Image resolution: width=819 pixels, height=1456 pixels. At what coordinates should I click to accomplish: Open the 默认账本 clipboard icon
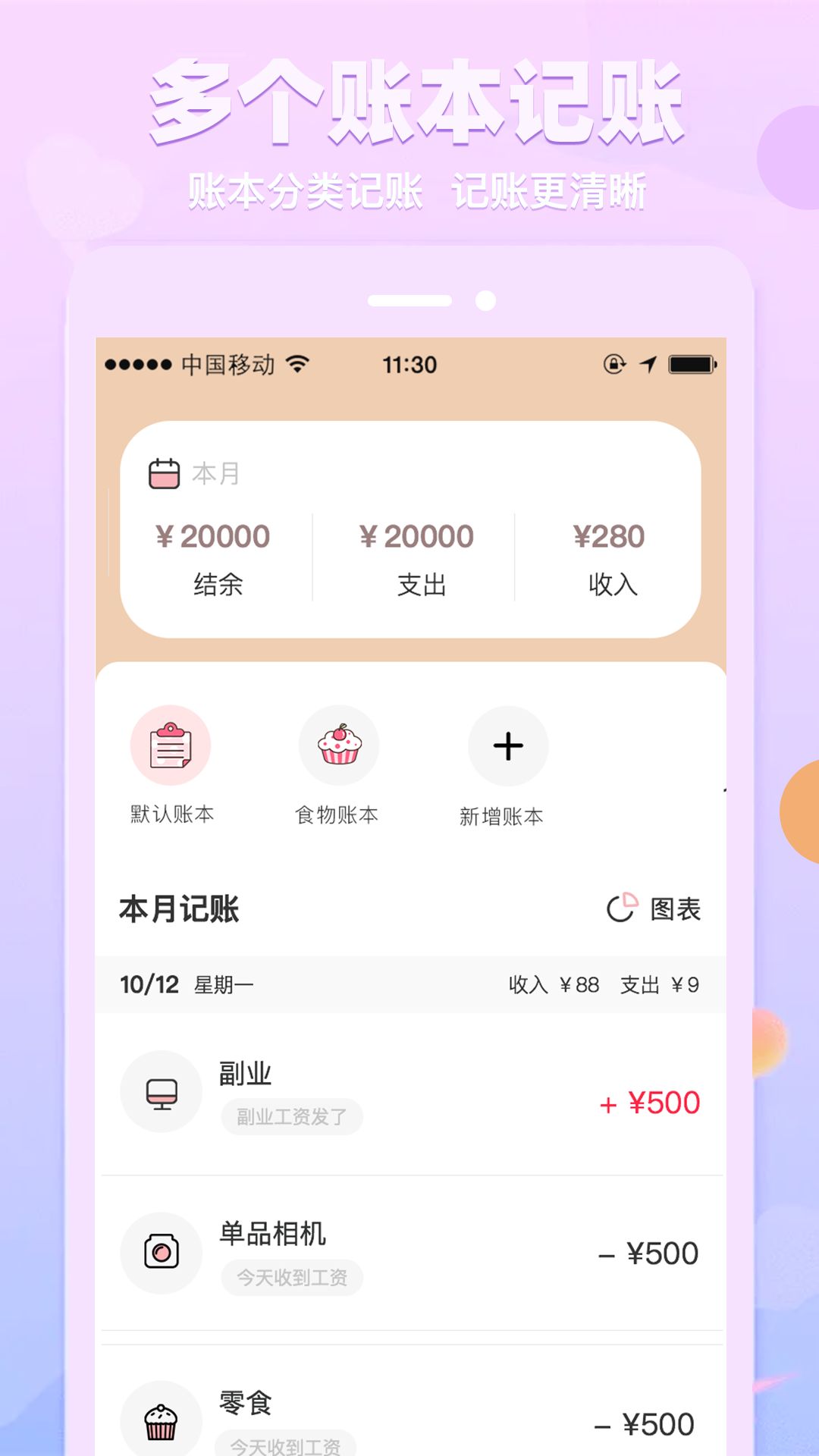[x=171, y=745]
